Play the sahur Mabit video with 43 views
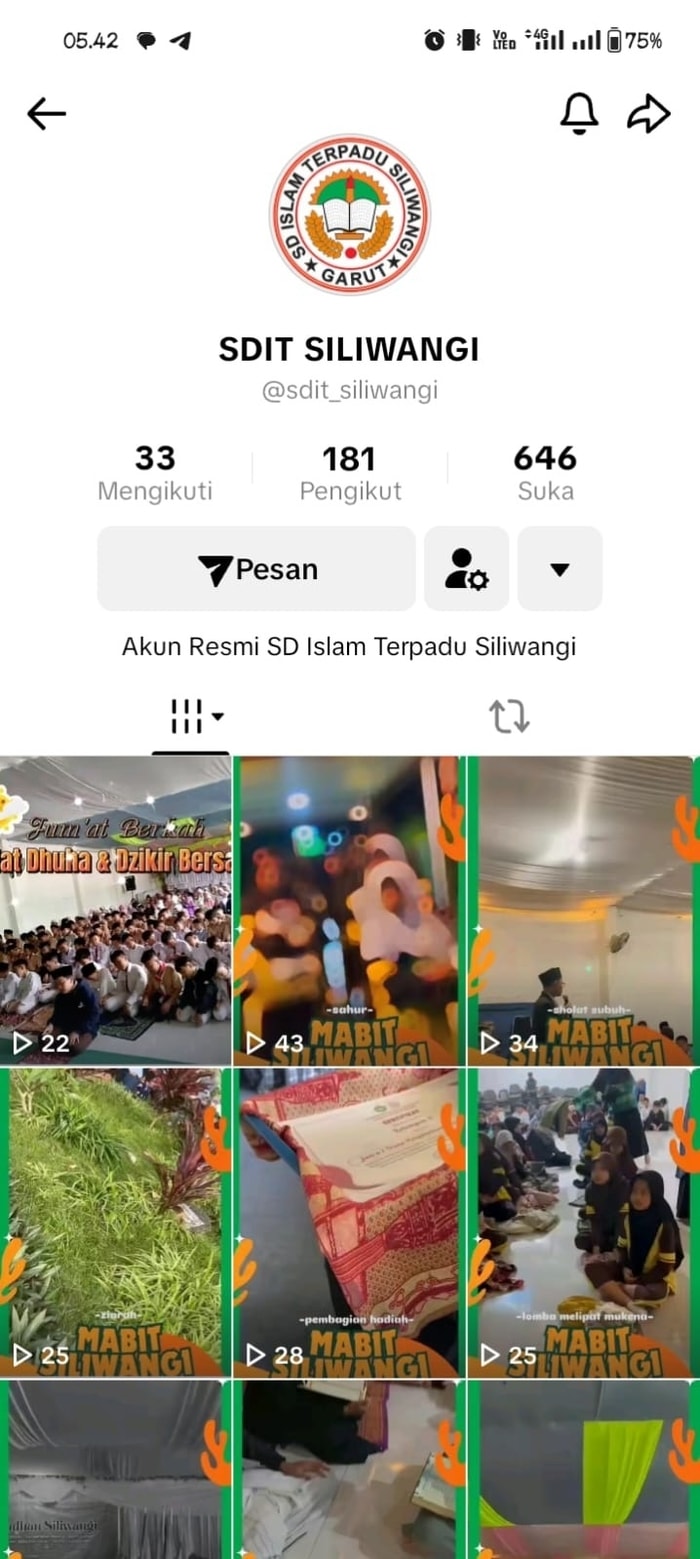The width and height of the screenshot is (700, 1559). tap(348, 910)
